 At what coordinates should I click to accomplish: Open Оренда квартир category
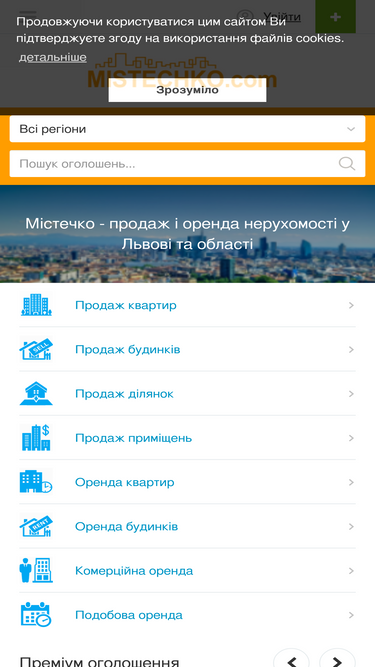click(x=188, y=482)
